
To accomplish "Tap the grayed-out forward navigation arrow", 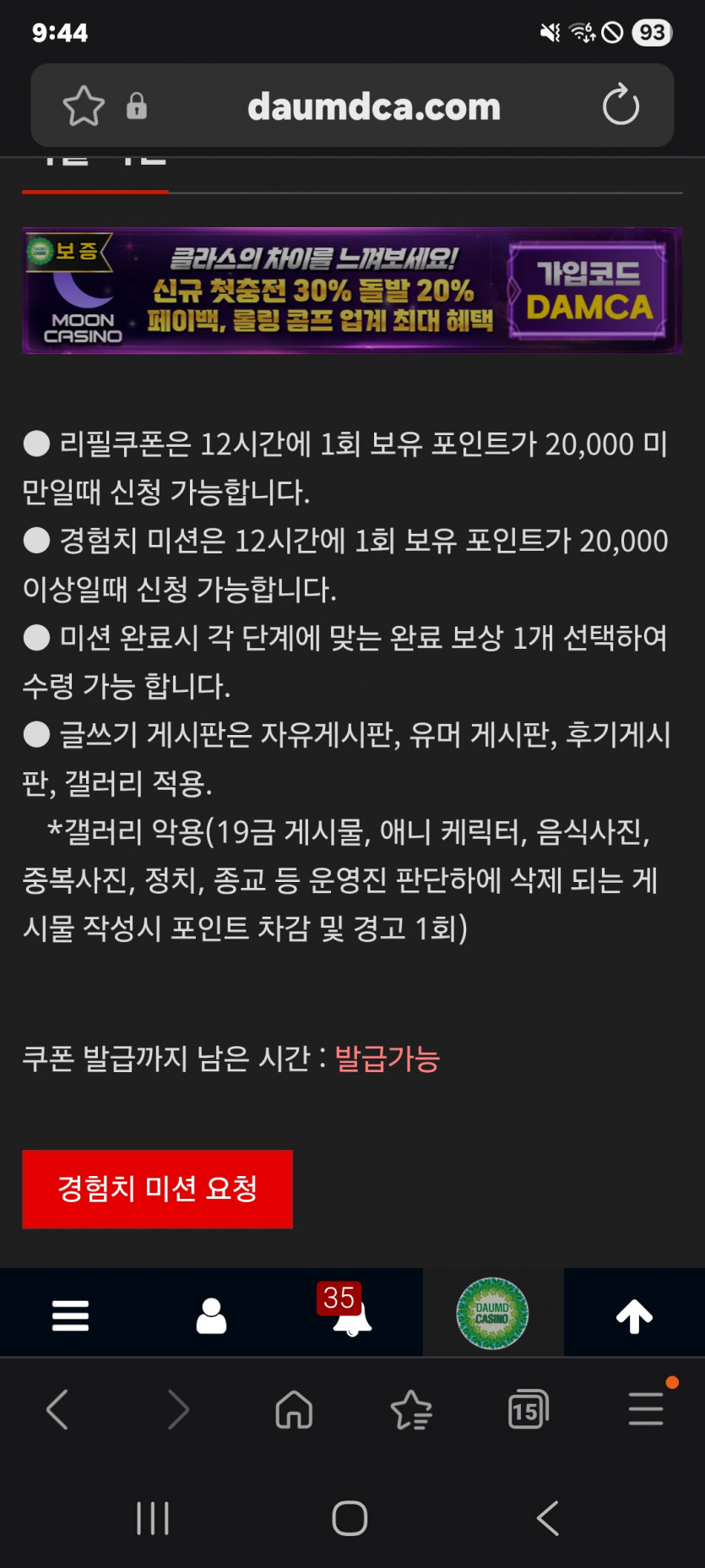I will (x=176, y=1409).
